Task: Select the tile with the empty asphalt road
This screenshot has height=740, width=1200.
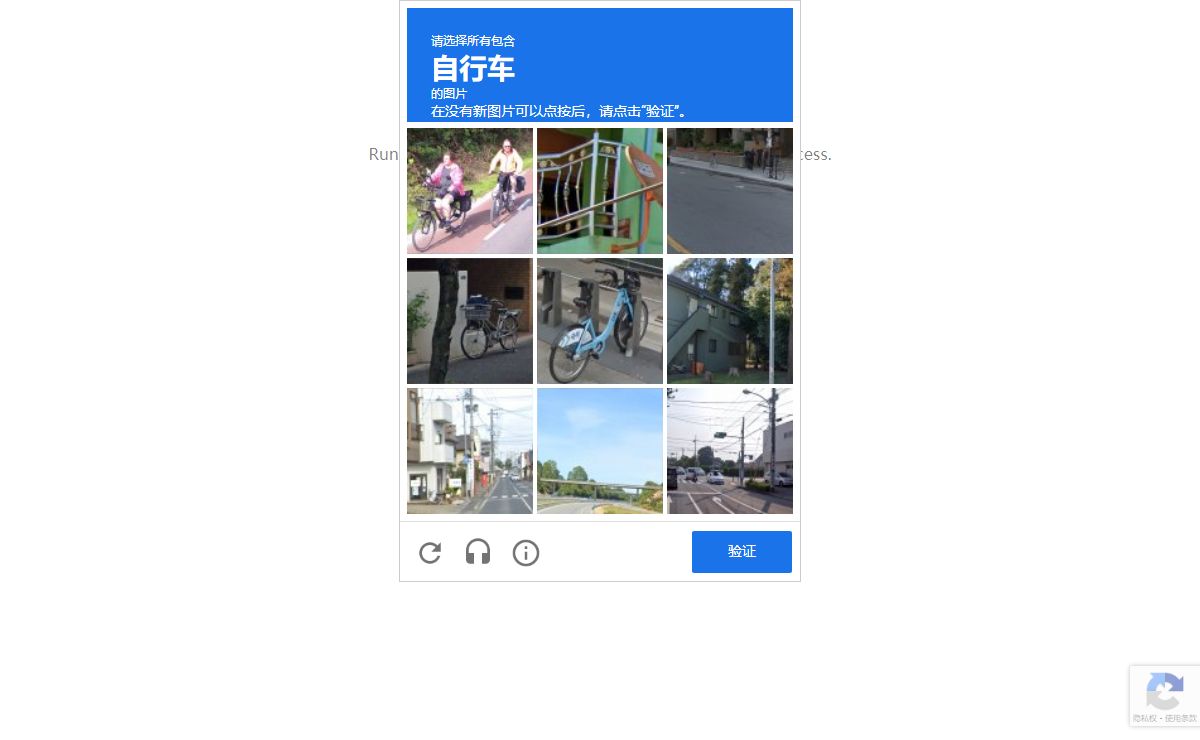Action: pyautogui.click(x=730, y=191)
